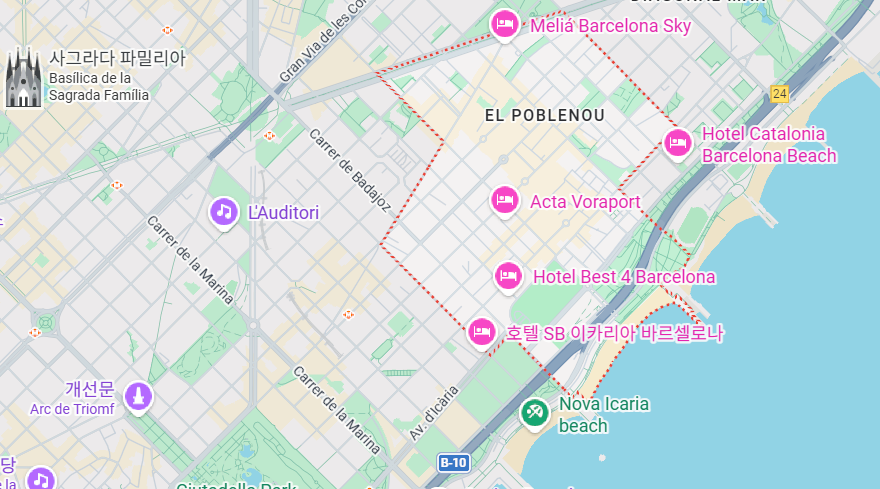Screen dimensions: 880x489
Task: Select the Arc de Triomf landmark pin
Action: (140, 396)
